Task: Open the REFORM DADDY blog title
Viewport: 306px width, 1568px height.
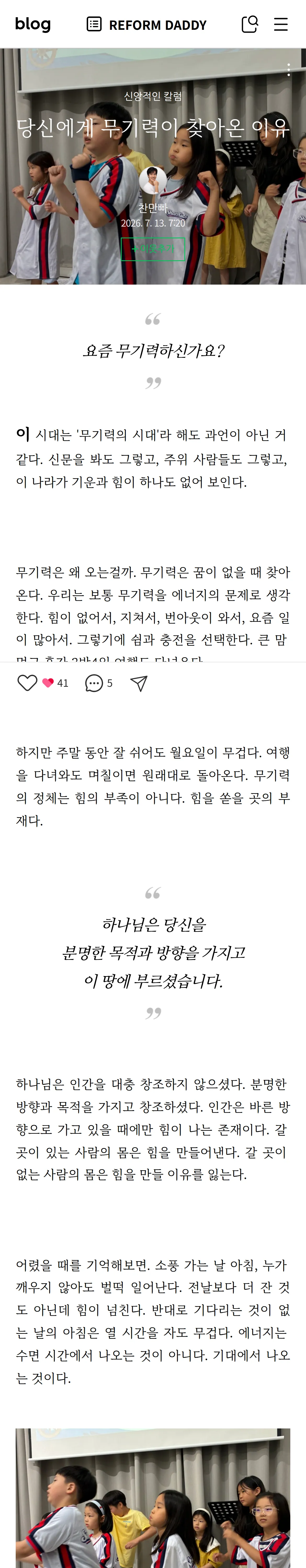Action: 146,25
